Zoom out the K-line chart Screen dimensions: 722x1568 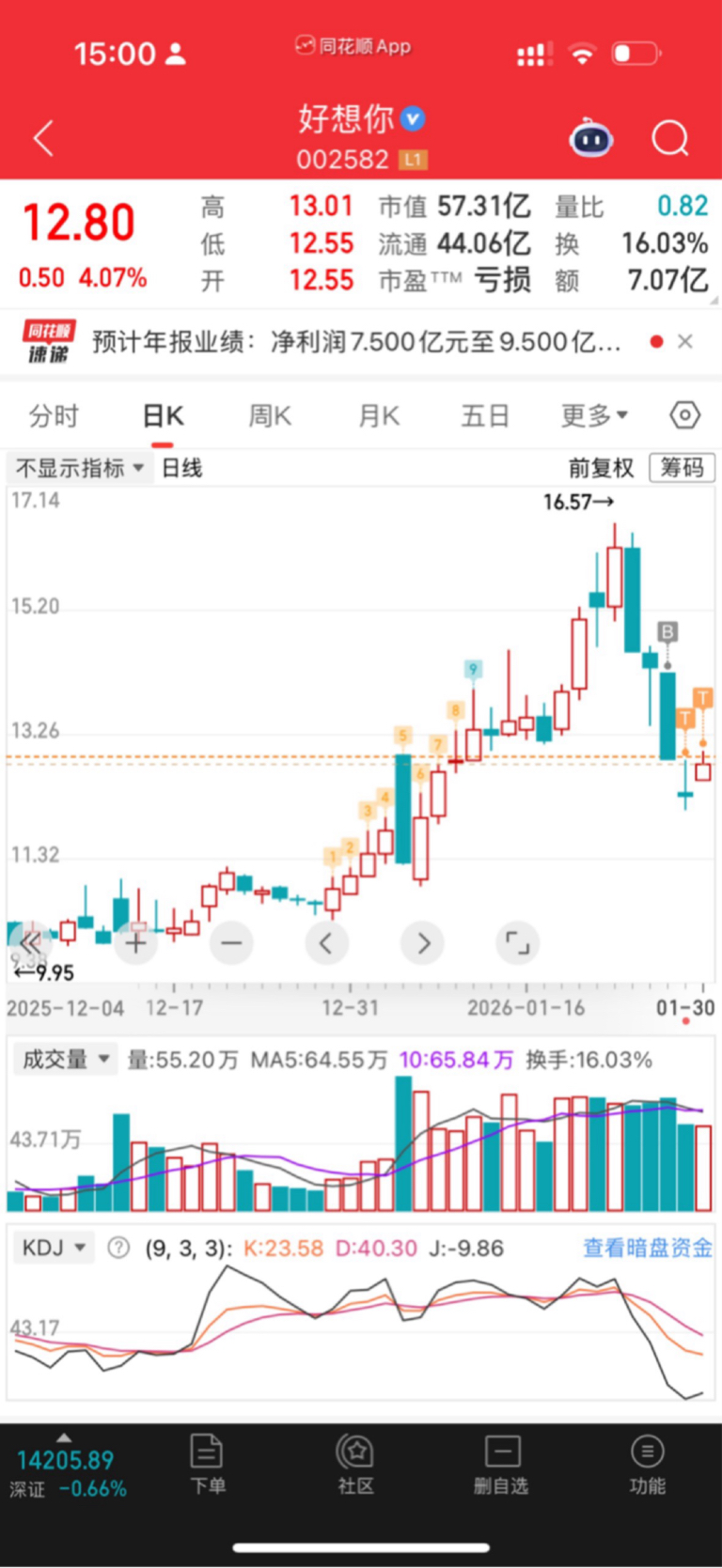tap(231, 942)
